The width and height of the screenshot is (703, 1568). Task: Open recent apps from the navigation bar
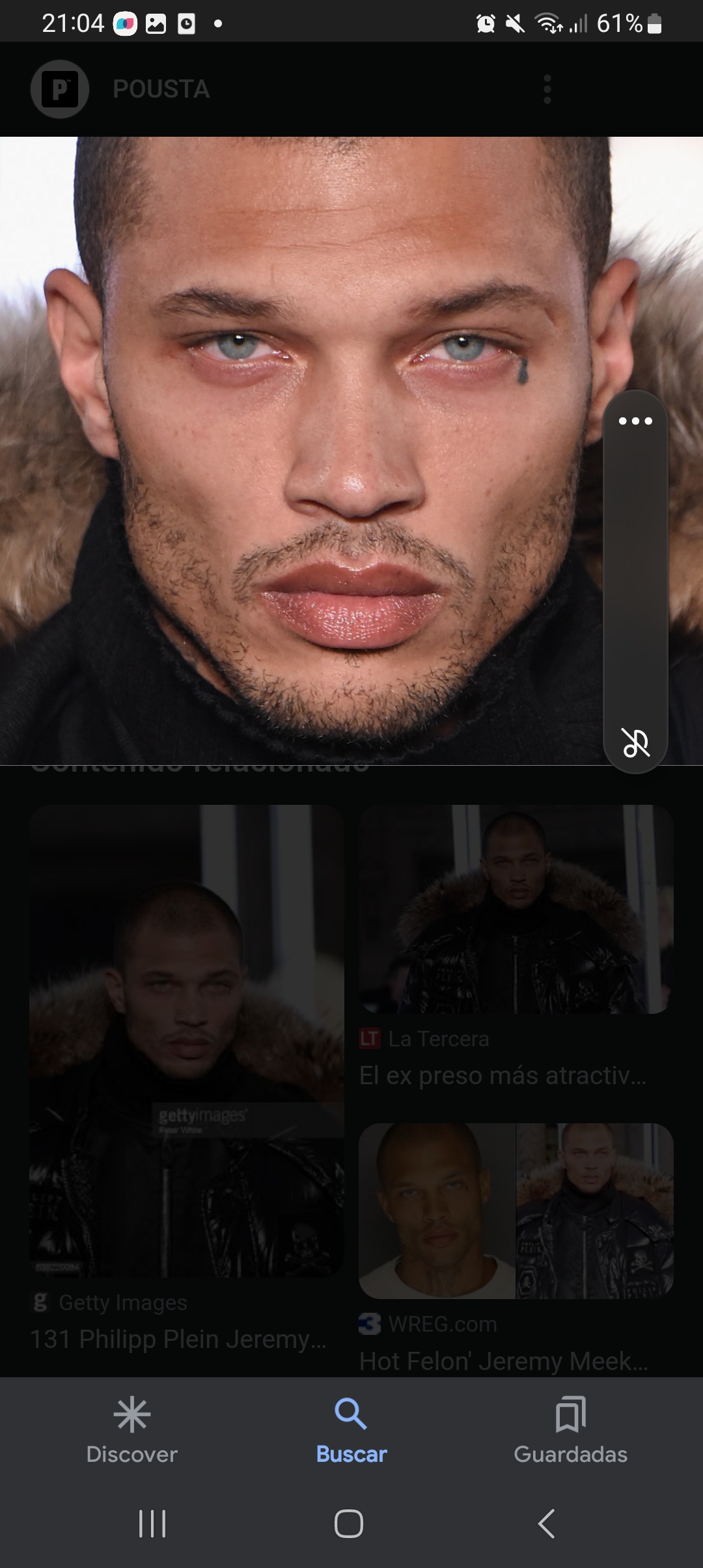pyautogui.click(x=152, y=1524)
